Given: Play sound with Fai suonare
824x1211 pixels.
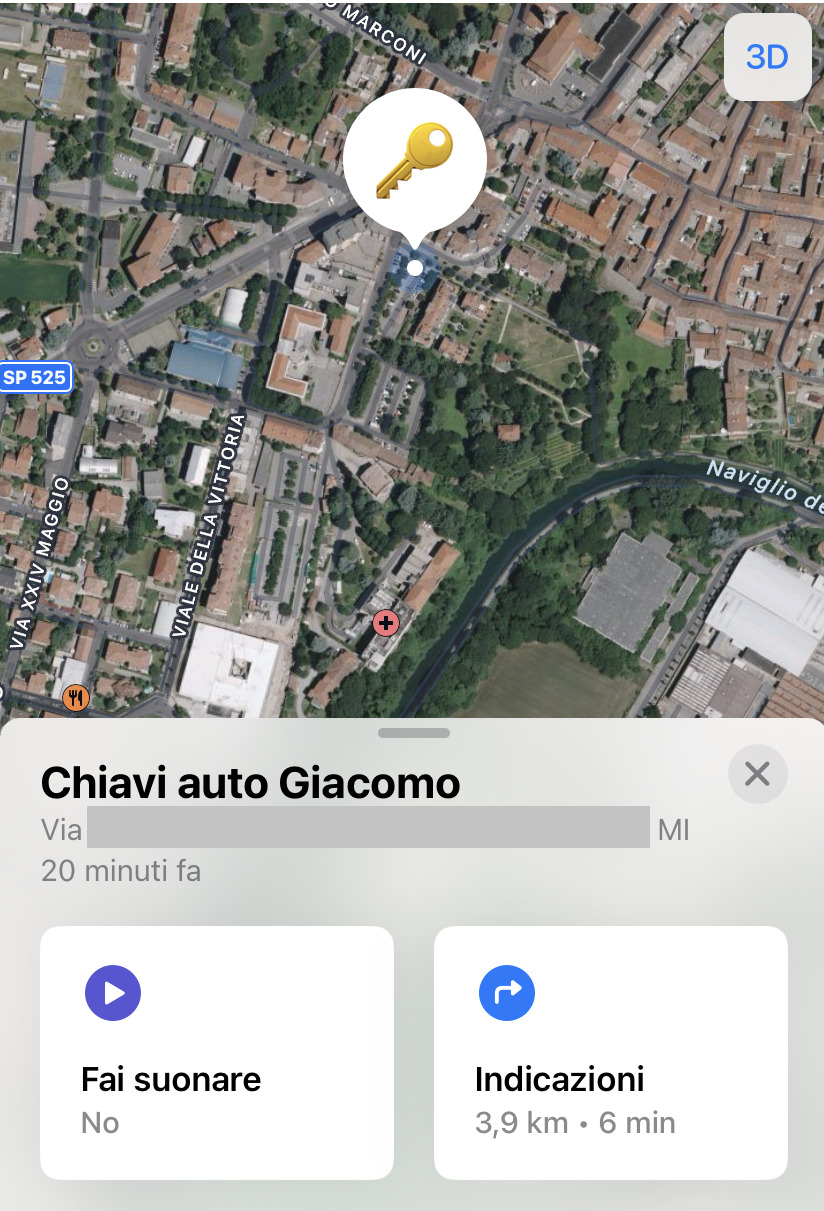Looking at the screenshot, I should (216, 1052).
